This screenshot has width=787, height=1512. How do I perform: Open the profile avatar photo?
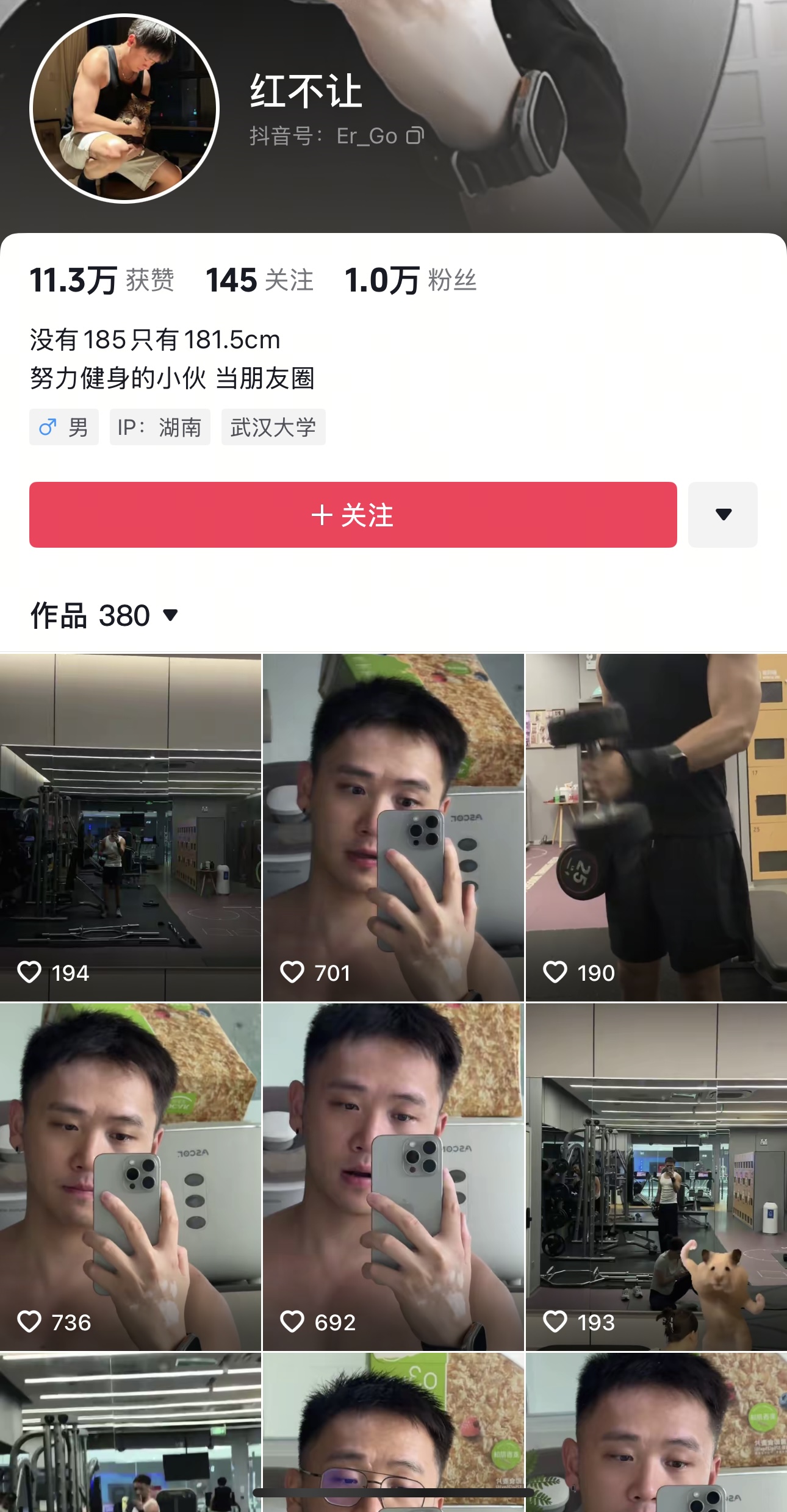(x=124, y=109)
